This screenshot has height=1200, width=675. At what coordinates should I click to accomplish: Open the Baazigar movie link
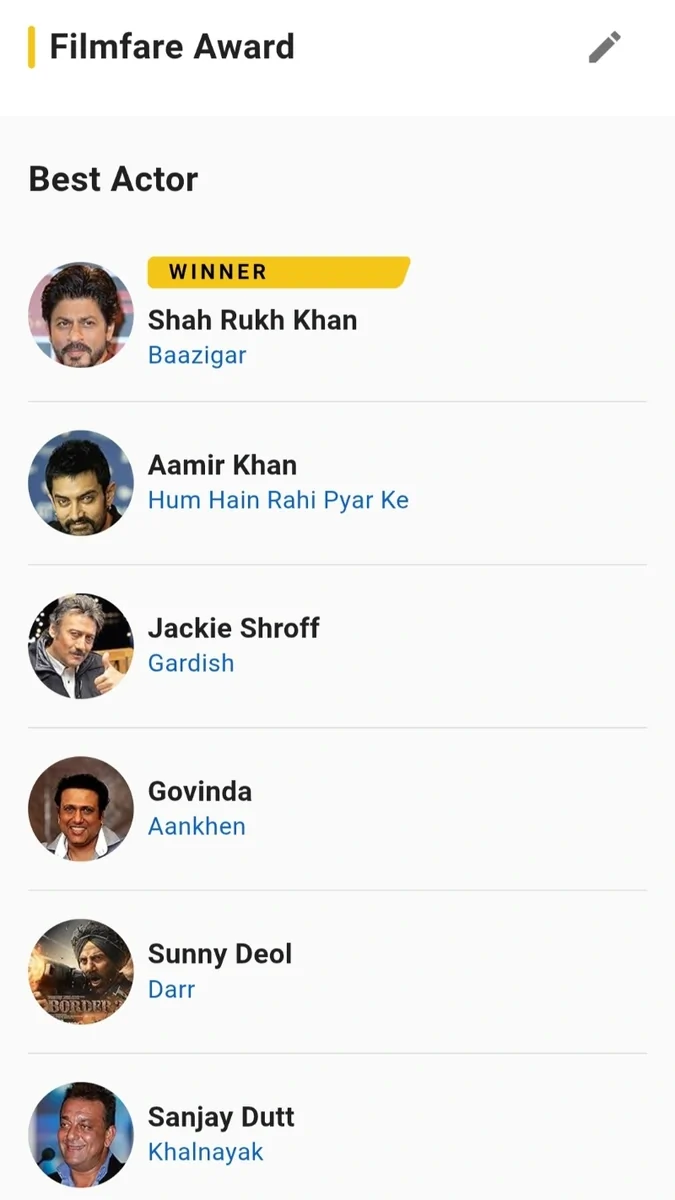point(197,355)
